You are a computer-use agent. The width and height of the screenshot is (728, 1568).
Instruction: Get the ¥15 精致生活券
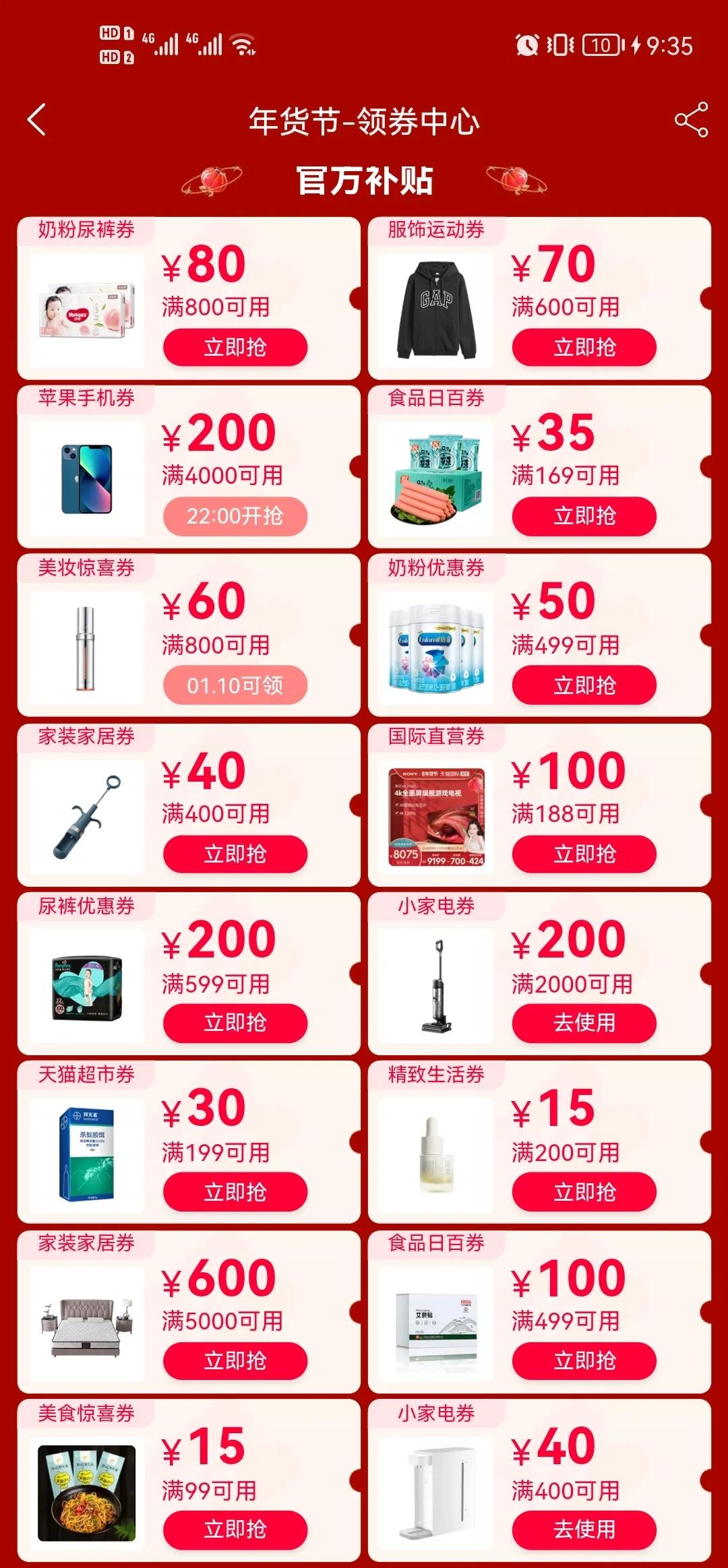(584, 1193)
